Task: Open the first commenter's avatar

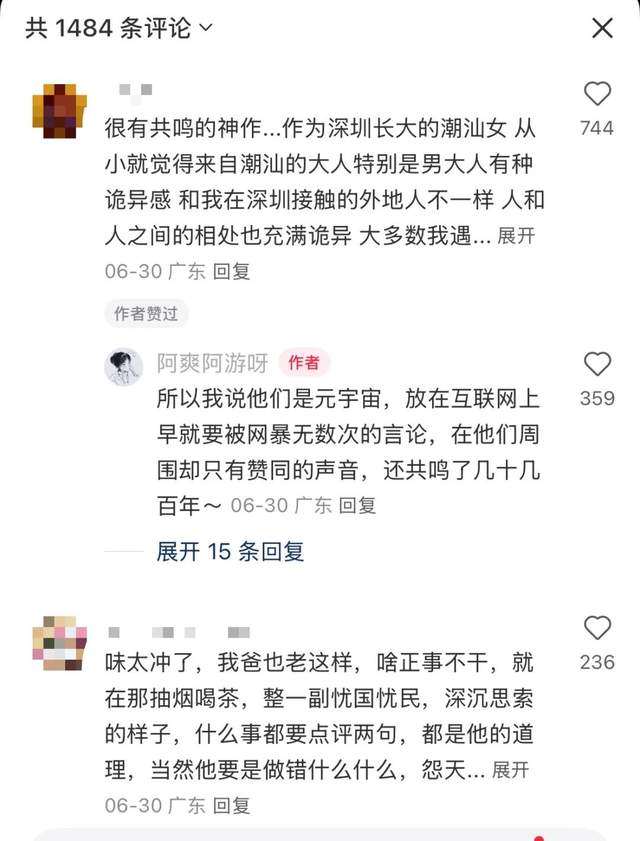Action: (x=60, y=110)
